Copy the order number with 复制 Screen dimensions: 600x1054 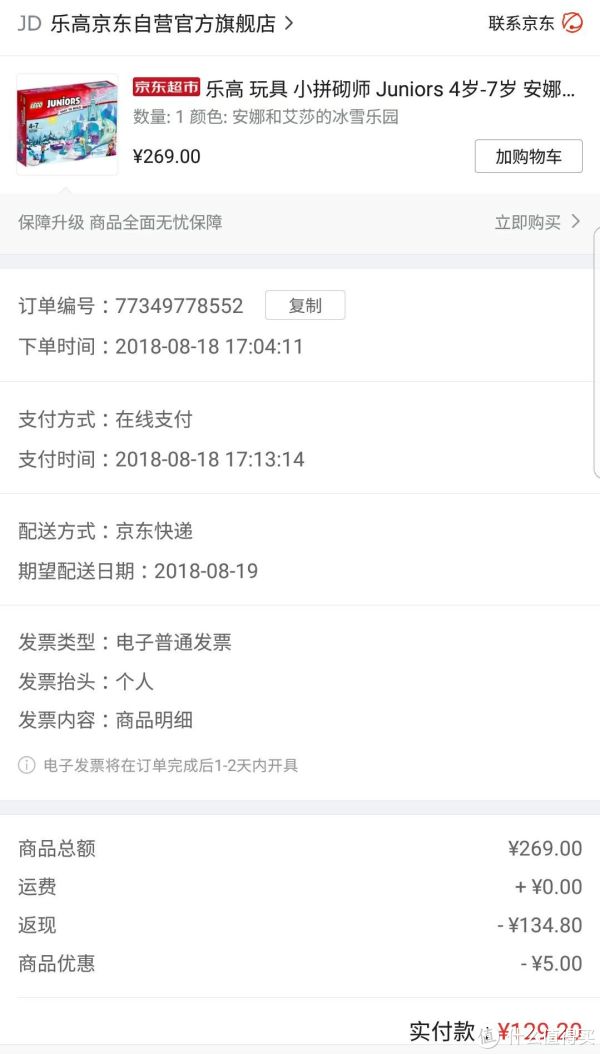[x=305, y=306]
